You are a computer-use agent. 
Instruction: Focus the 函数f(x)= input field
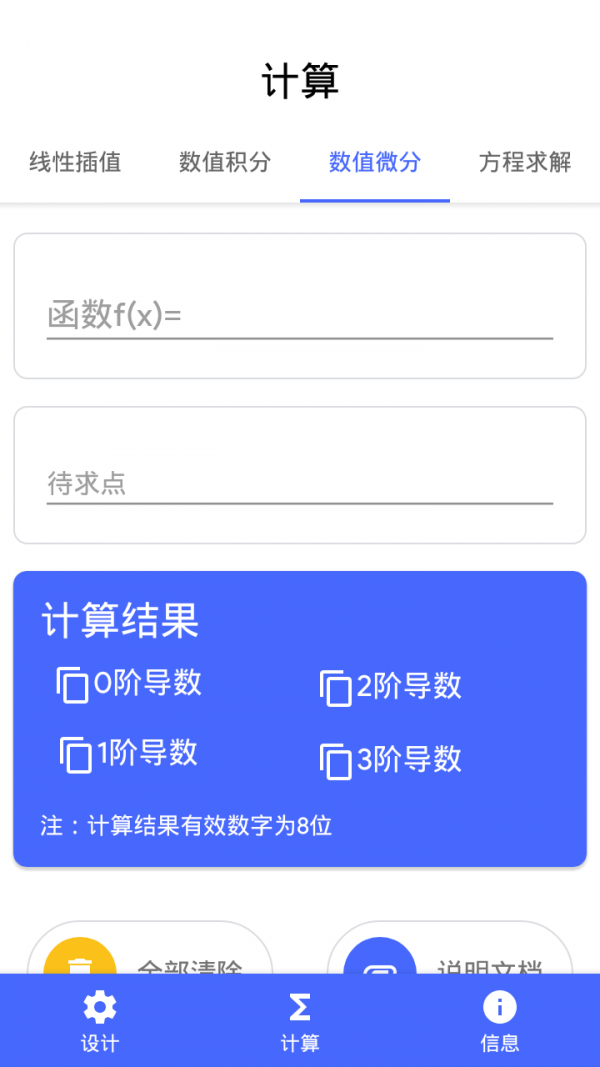pyautogui.click(x=300, y=315)
